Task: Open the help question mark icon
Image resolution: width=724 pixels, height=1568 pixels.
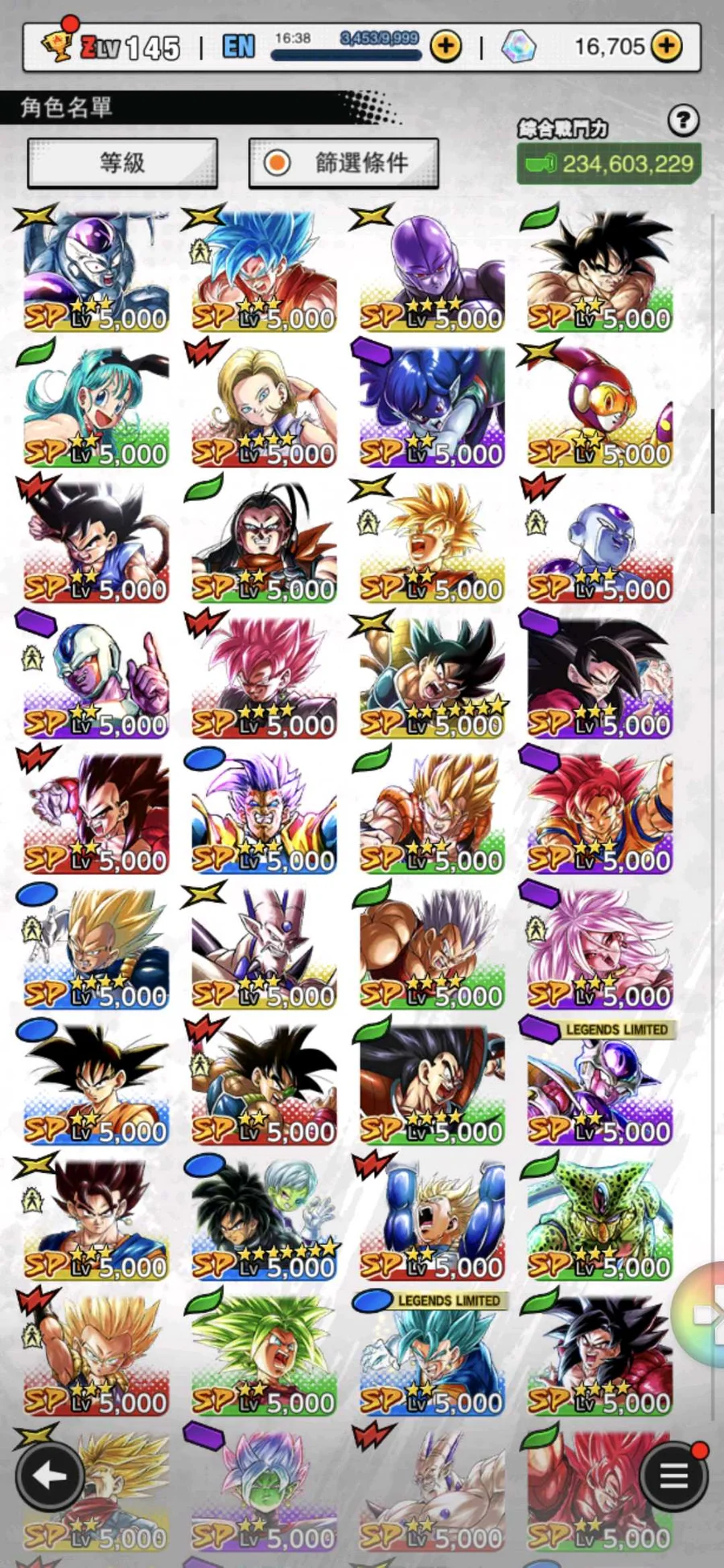Action: [x=683, y=121]
